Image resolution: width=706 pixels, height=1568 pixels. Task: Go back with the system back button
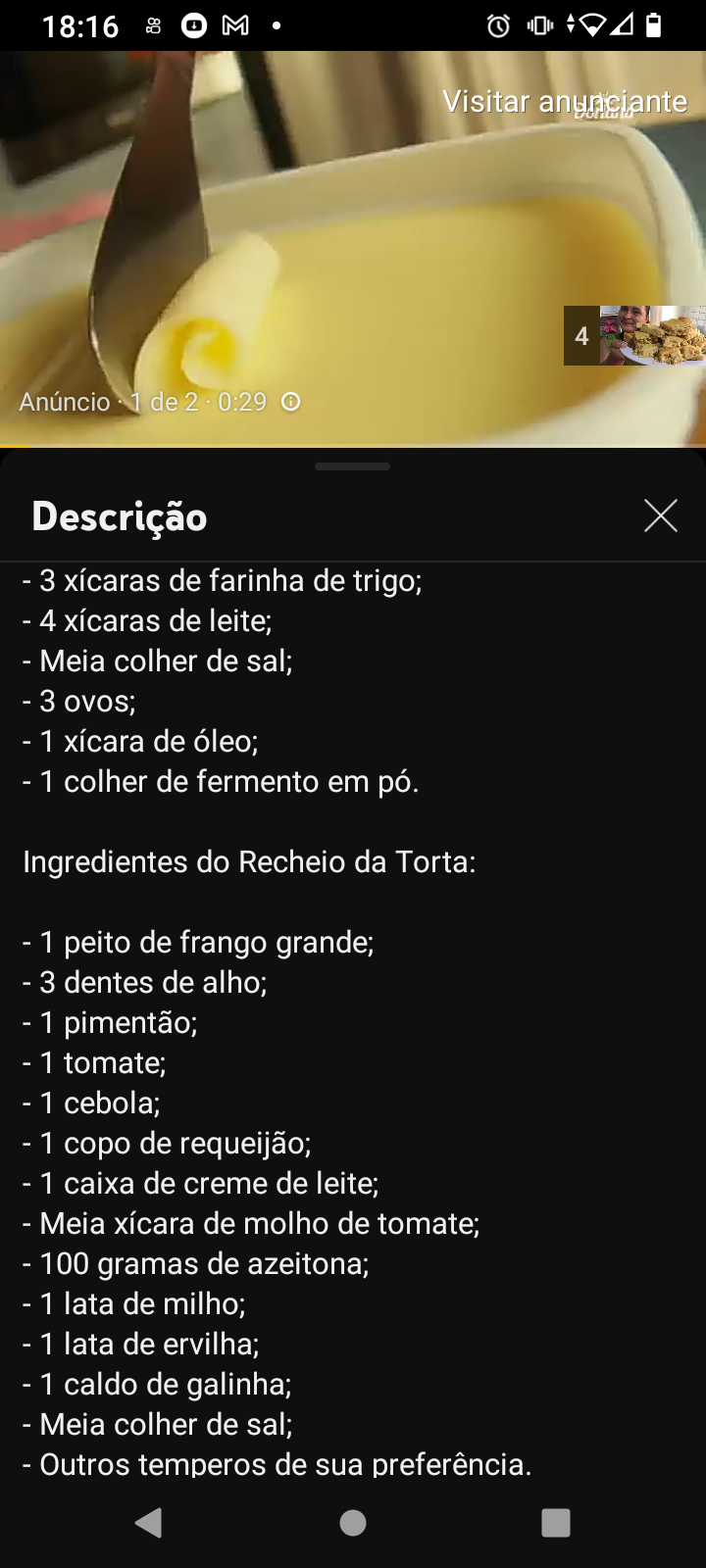tap(149, 1522)
